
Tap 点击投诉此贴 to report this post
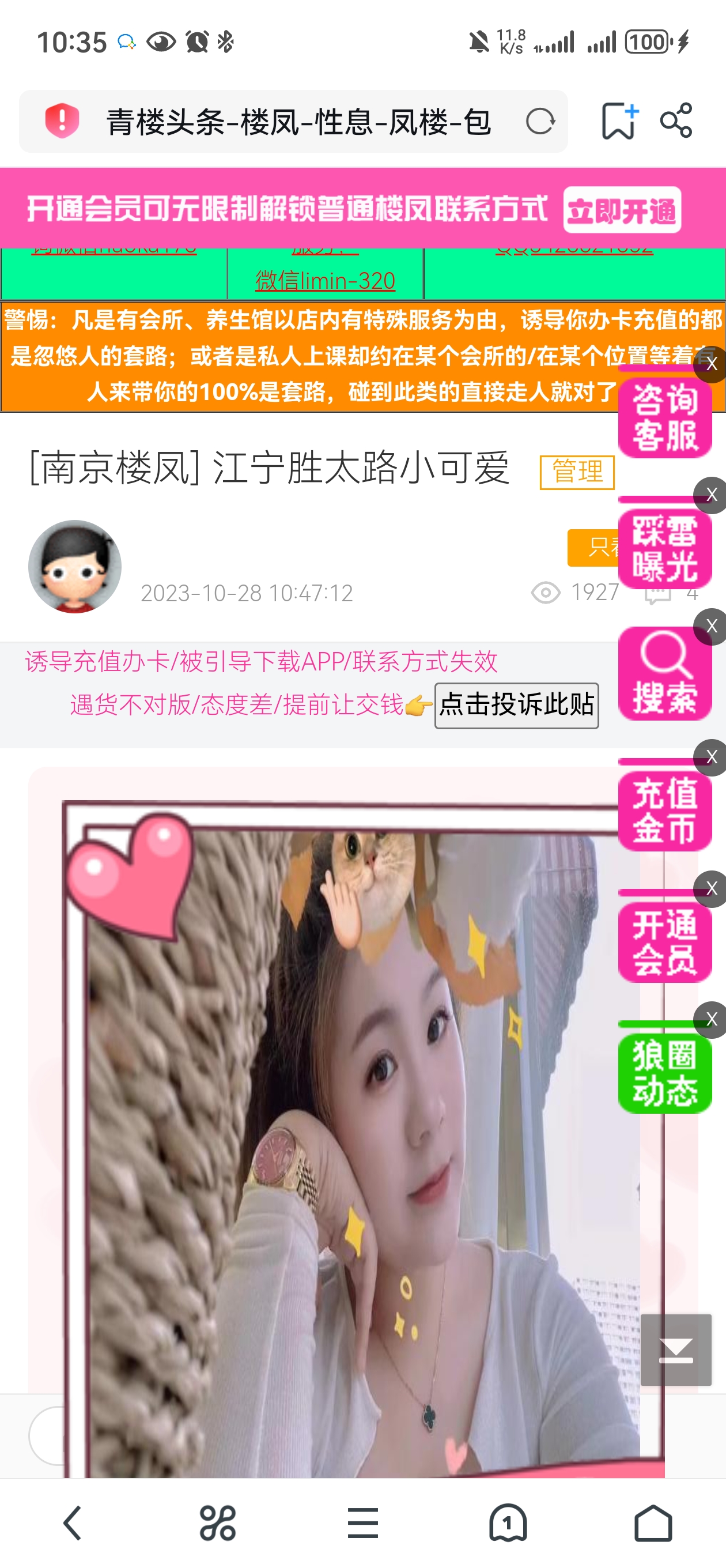point(516,706)
